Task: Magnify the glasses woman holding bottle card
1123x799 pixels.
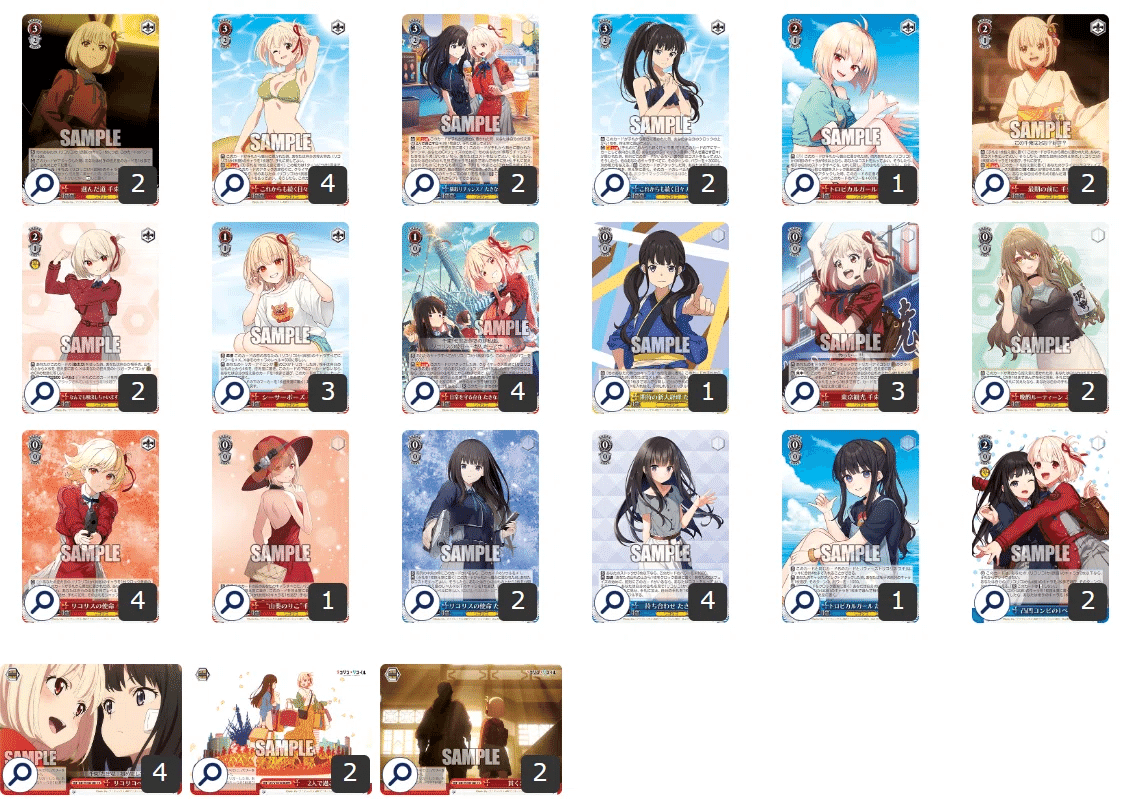Action: pyautogui.click(x=992, y=394)
